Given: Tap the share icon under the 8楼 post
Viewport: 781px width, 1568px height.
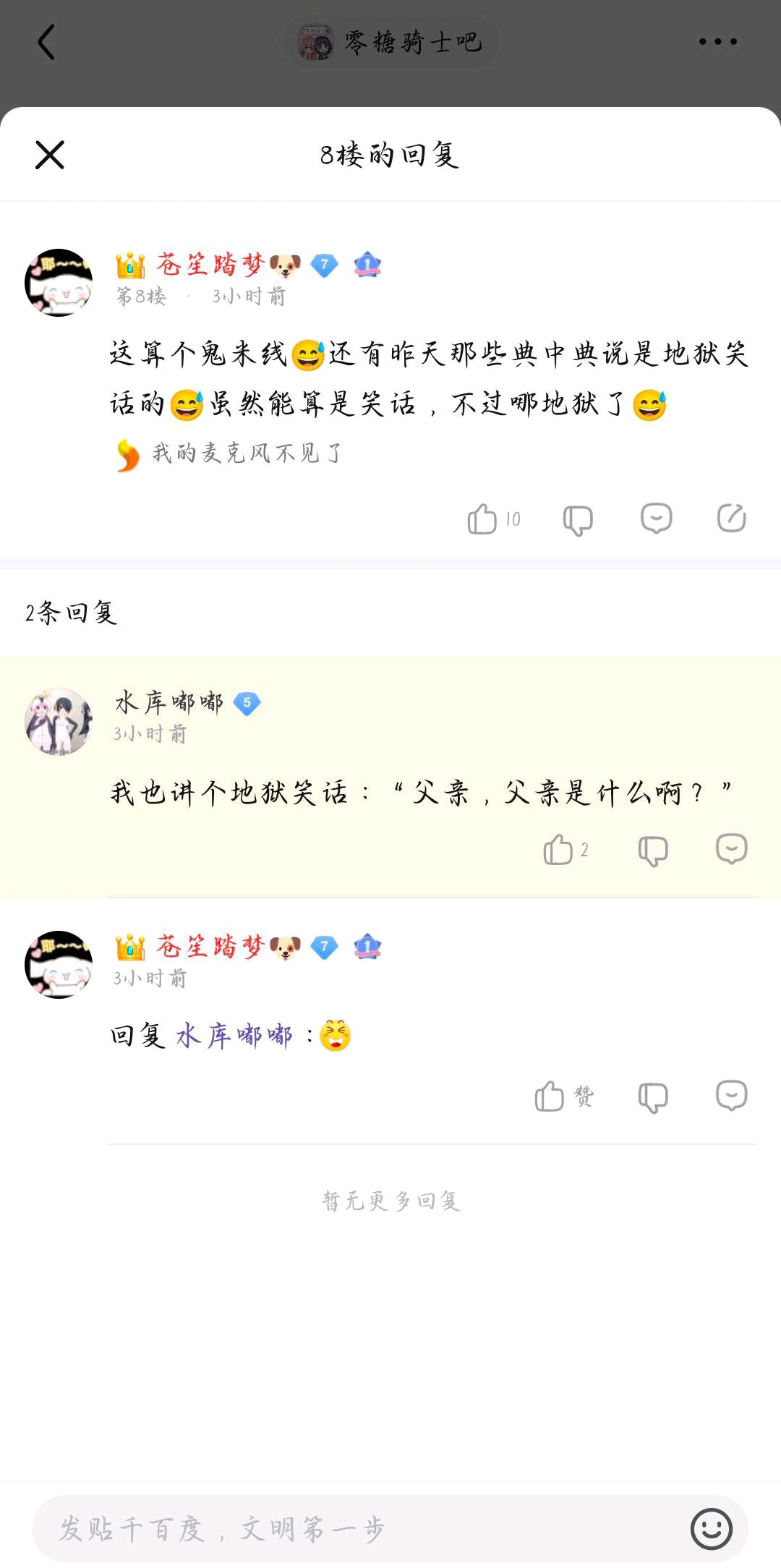Looking at the screenshot, I should click(731, 519).
